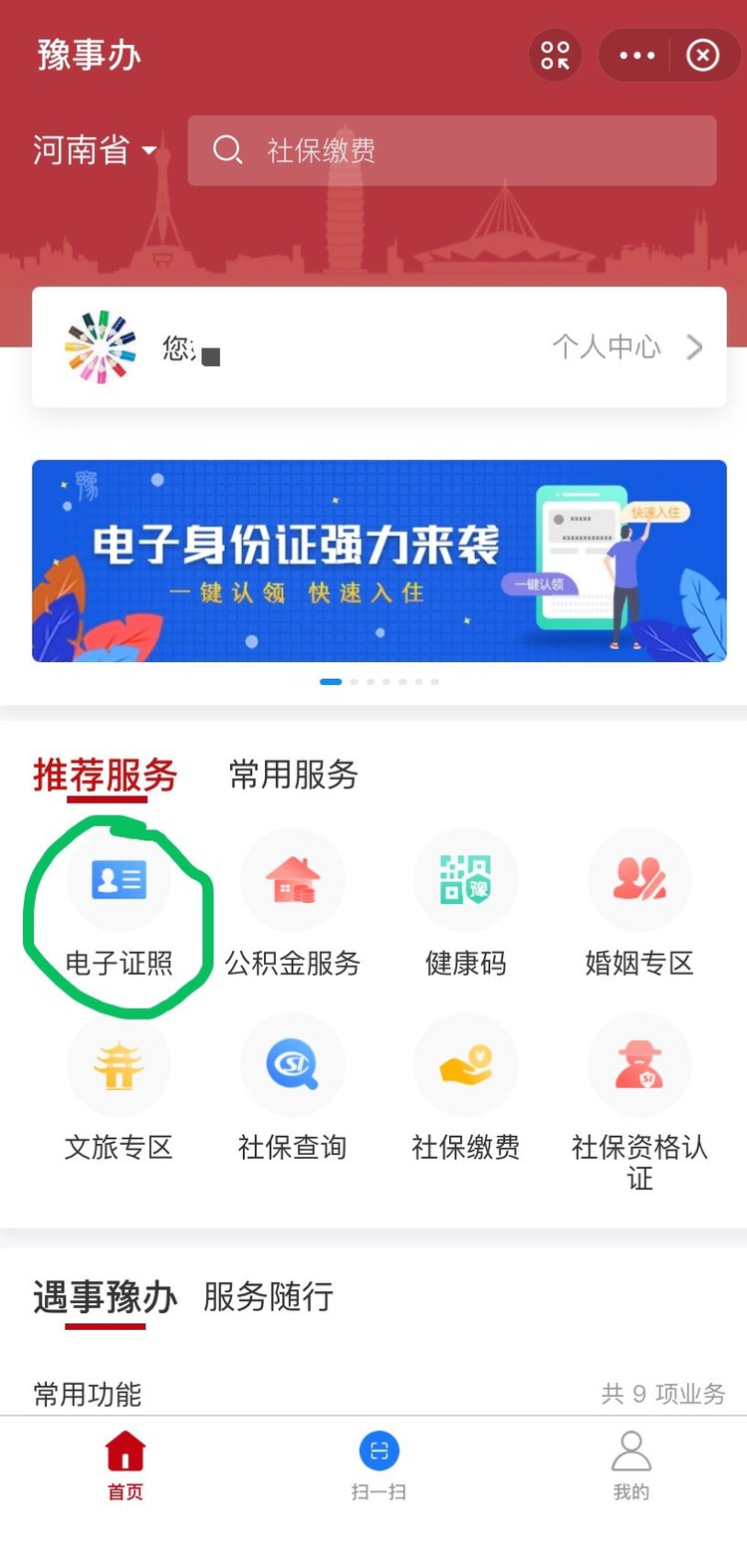The width and height of the screenshot is (747, 1568).
Task: Switch to the 常用服务 tab
Action: [x=293, y=775]
